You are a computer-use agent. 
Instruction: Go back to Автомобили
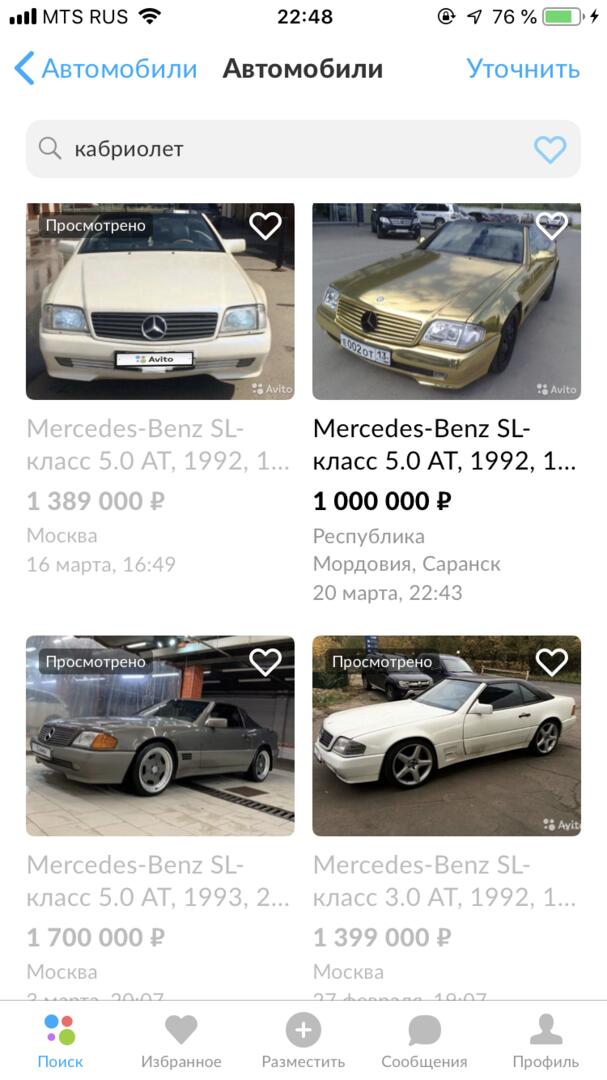point(105,69)
